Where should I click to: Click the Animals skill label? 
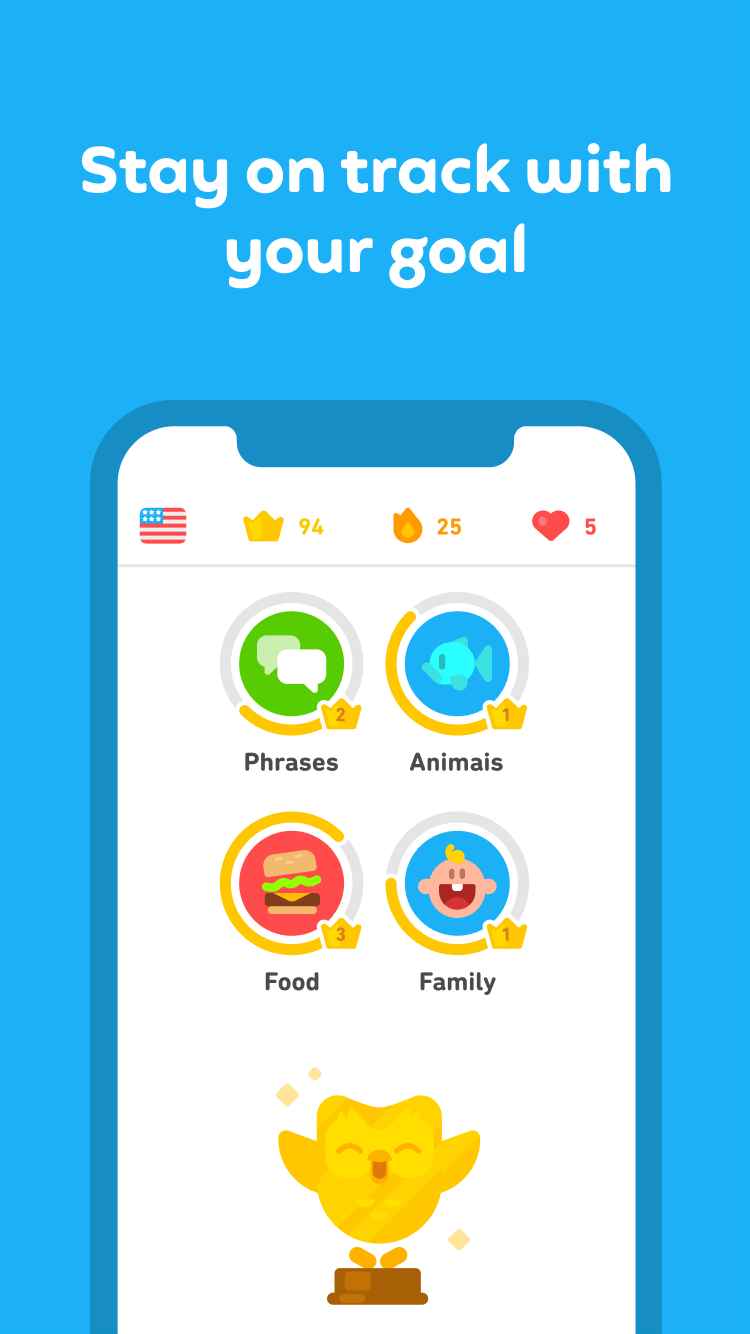click(457, 762)
